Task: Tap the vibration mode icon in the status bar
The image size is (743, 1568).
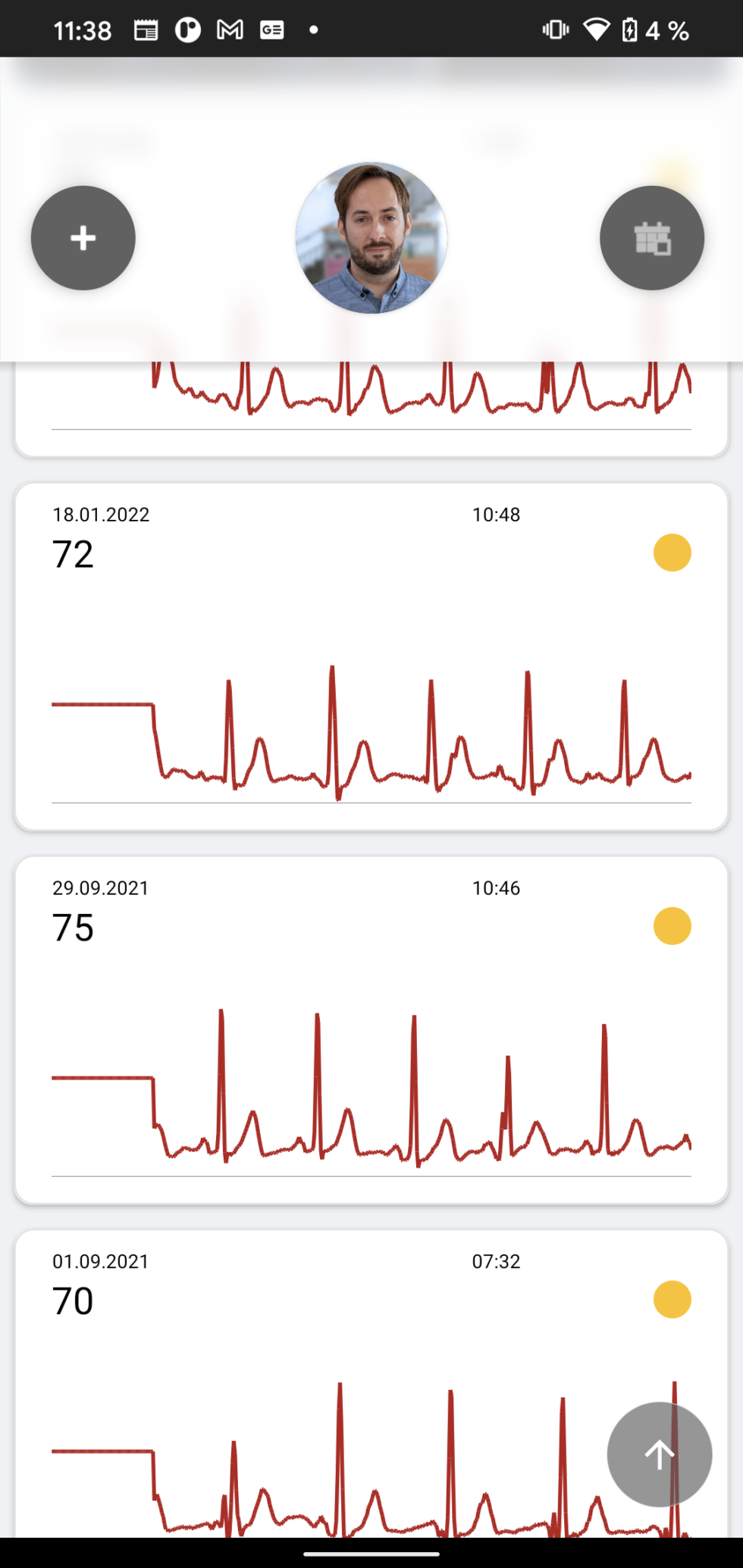Action: (x=555, y=29)
